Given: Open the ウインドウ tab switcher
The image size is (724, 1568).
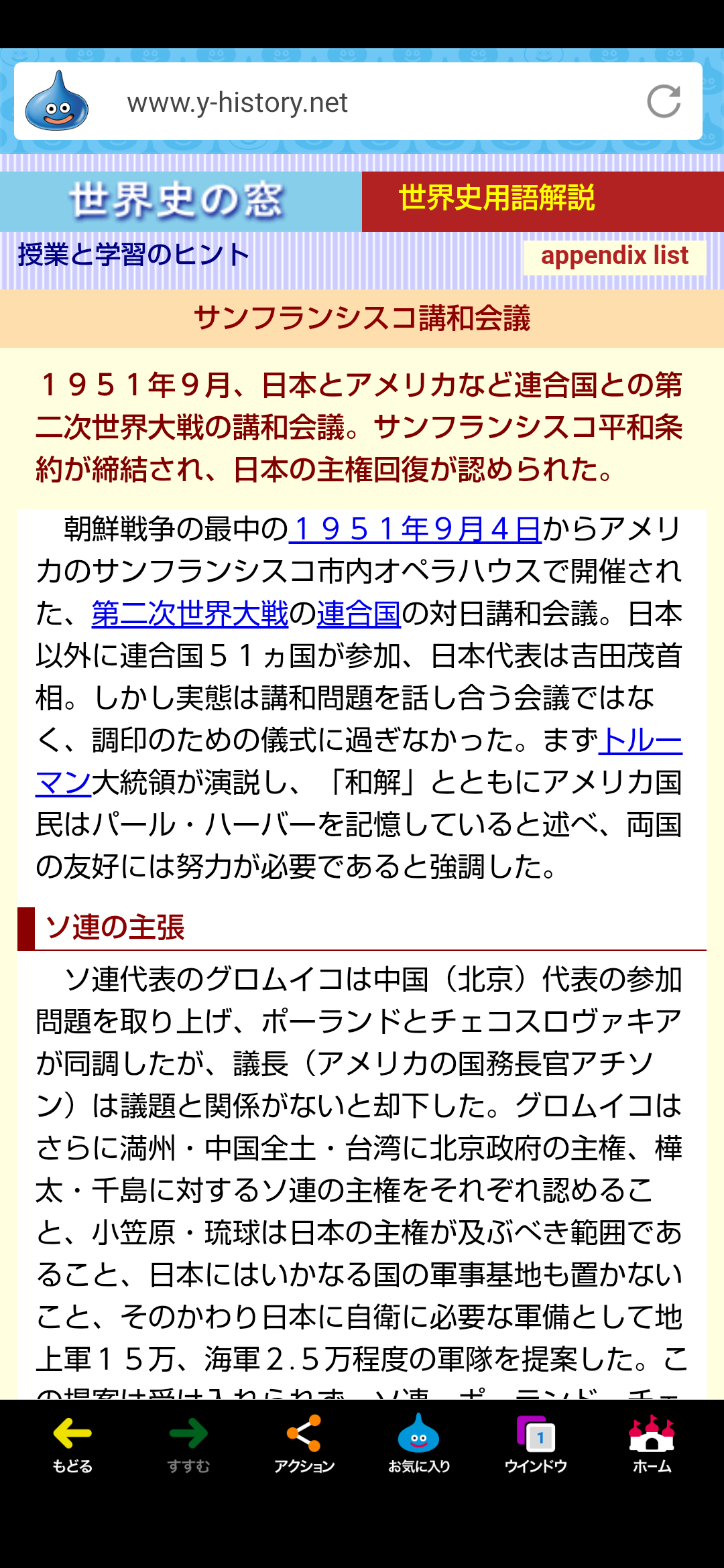Looking at the screenshot, I should [x=536, y=1444].
